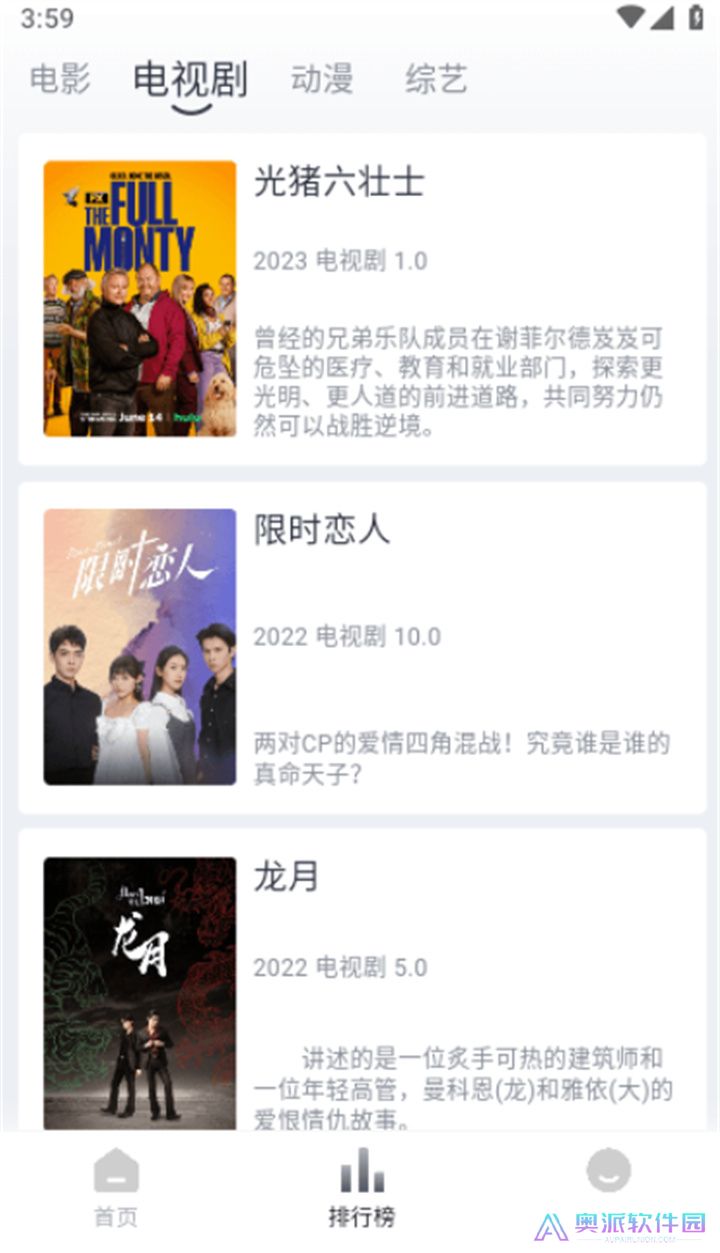The height and width of the screenshot is (1253, 720).
Task: Click the Full Monty poster thumbnail
Action: (140, 297)
